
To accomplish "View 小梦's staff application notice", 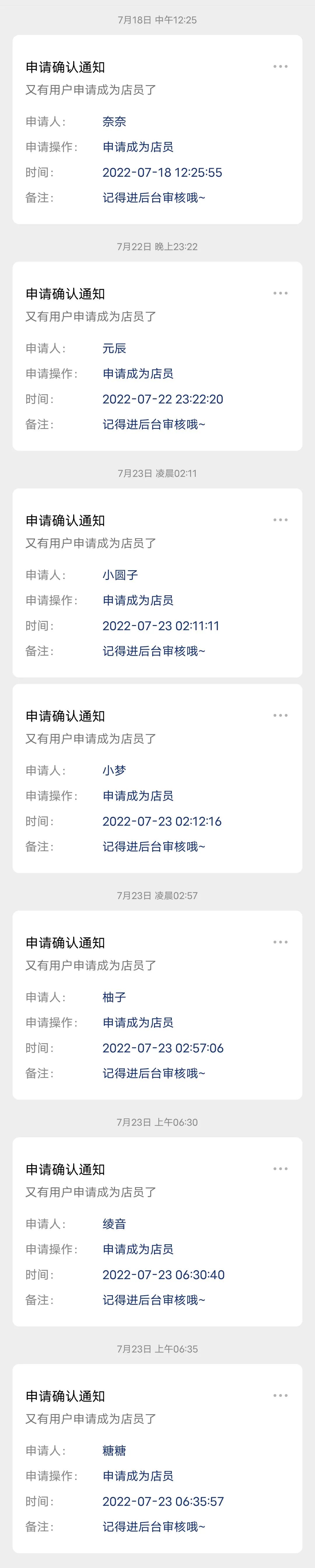I will coord(157,795).
